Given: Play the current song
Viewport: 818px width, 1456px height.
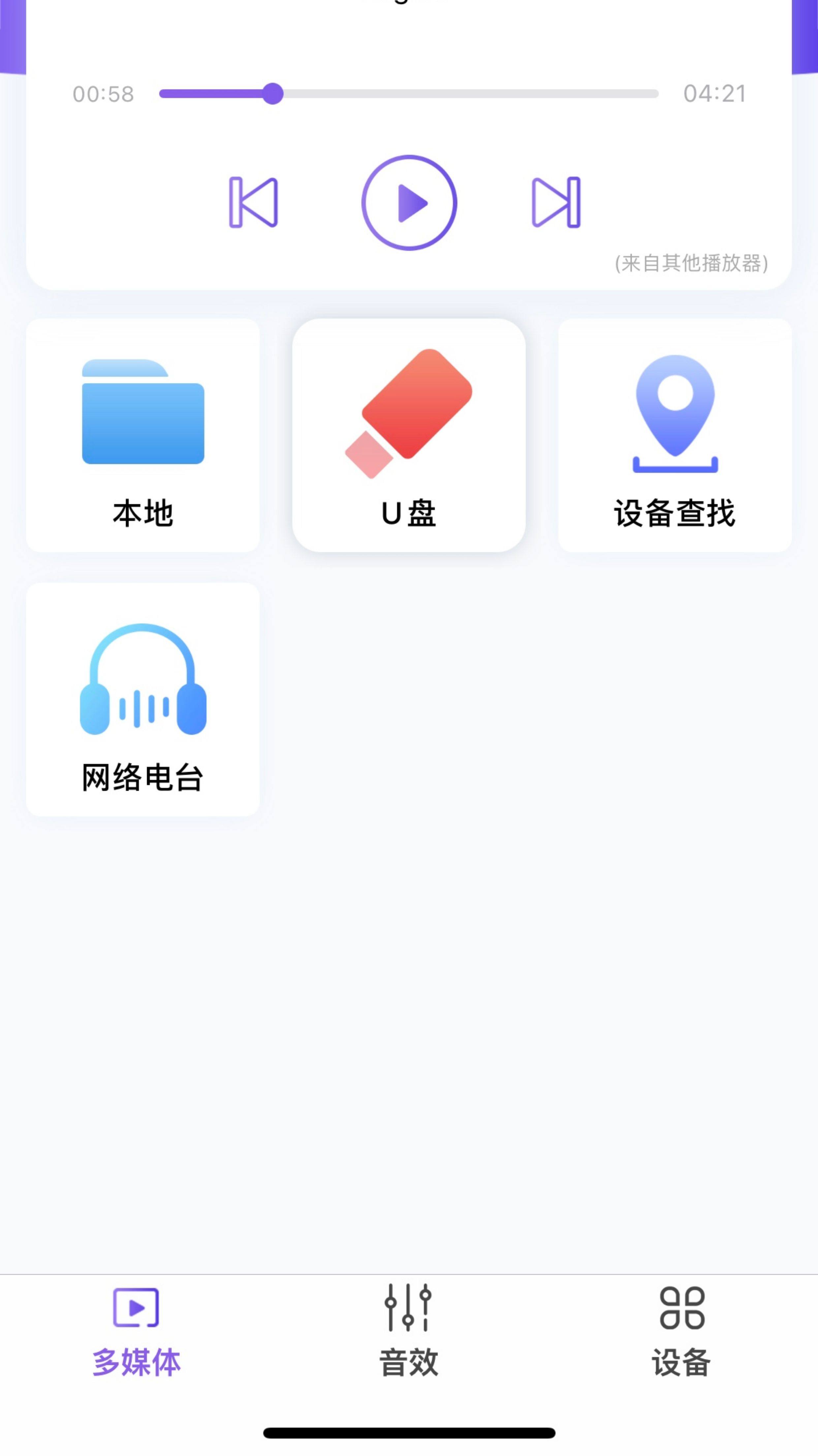Looking at the screenshot, I should 409,202.
